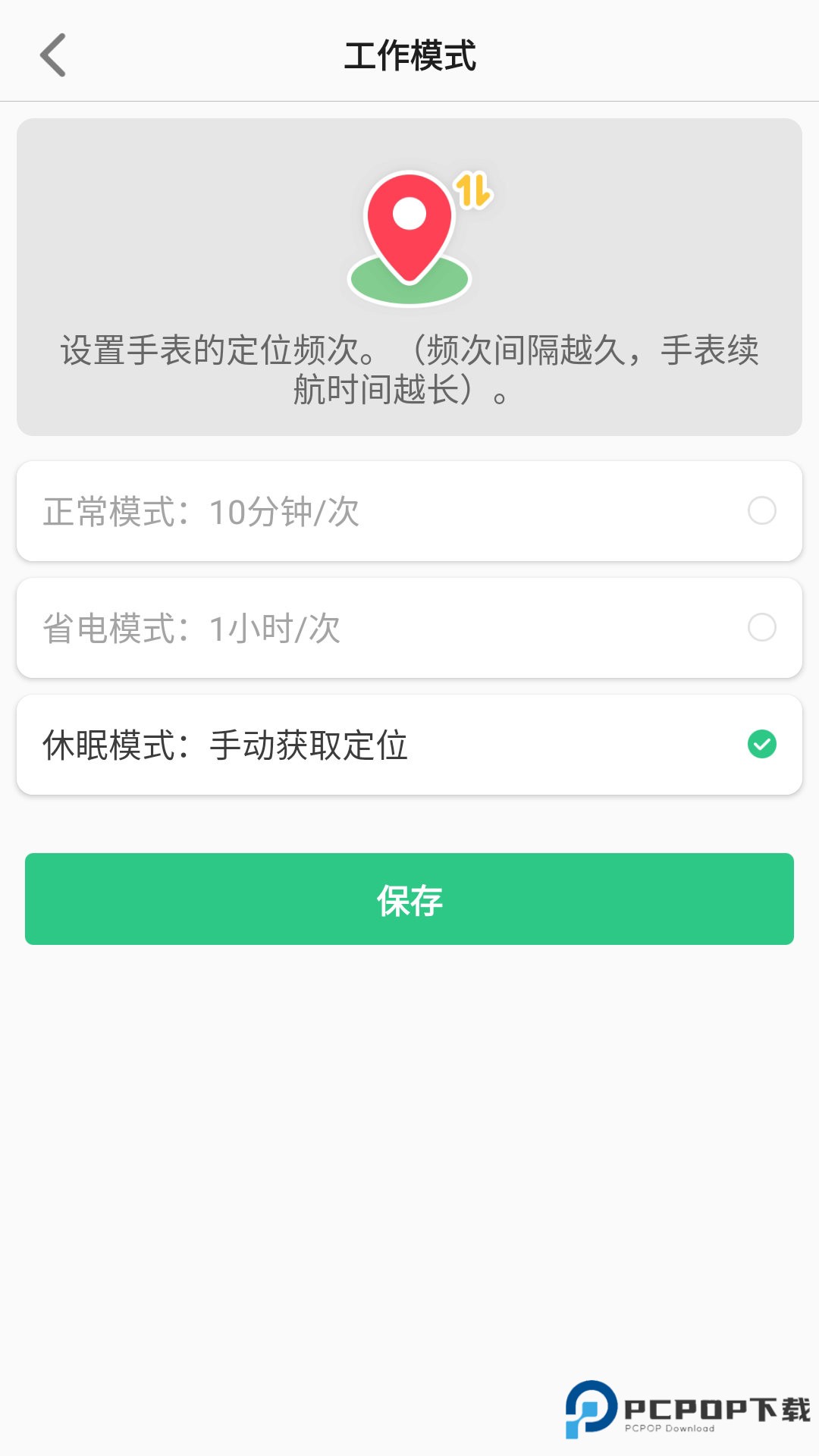Tap the 10分钟/次 frequency text
The height and width of the screenshot is (1456, 819).
[284, 512]
